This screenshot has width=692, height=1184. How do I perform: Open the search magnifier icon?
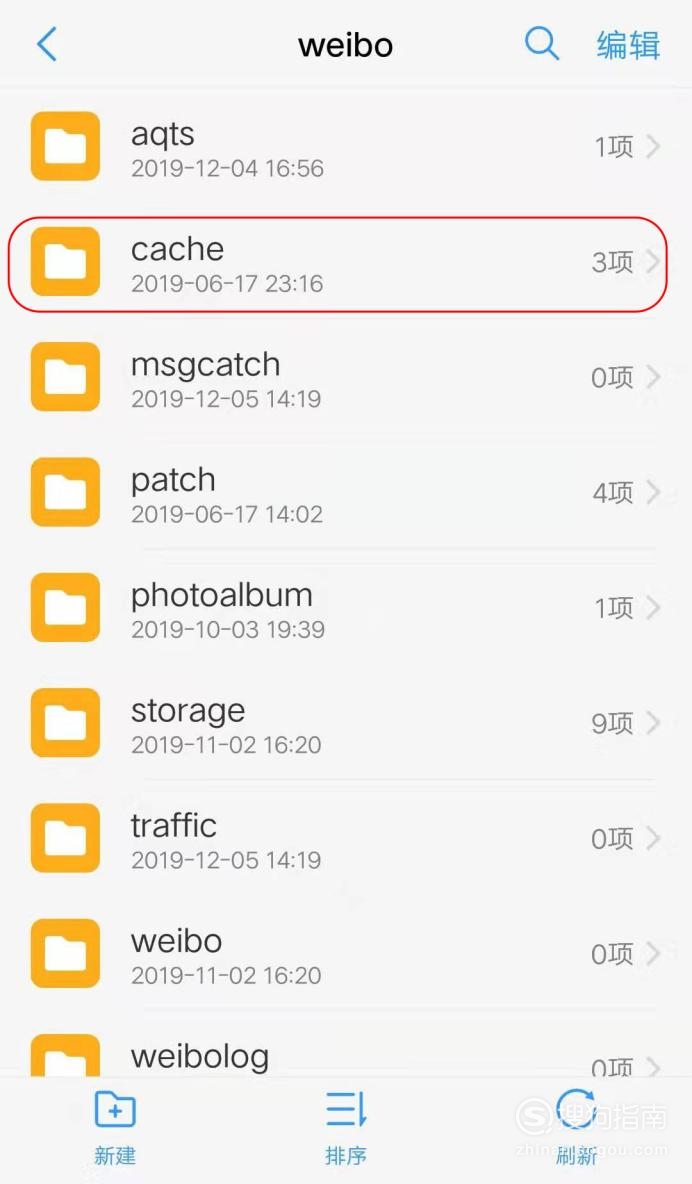[542, 45]
